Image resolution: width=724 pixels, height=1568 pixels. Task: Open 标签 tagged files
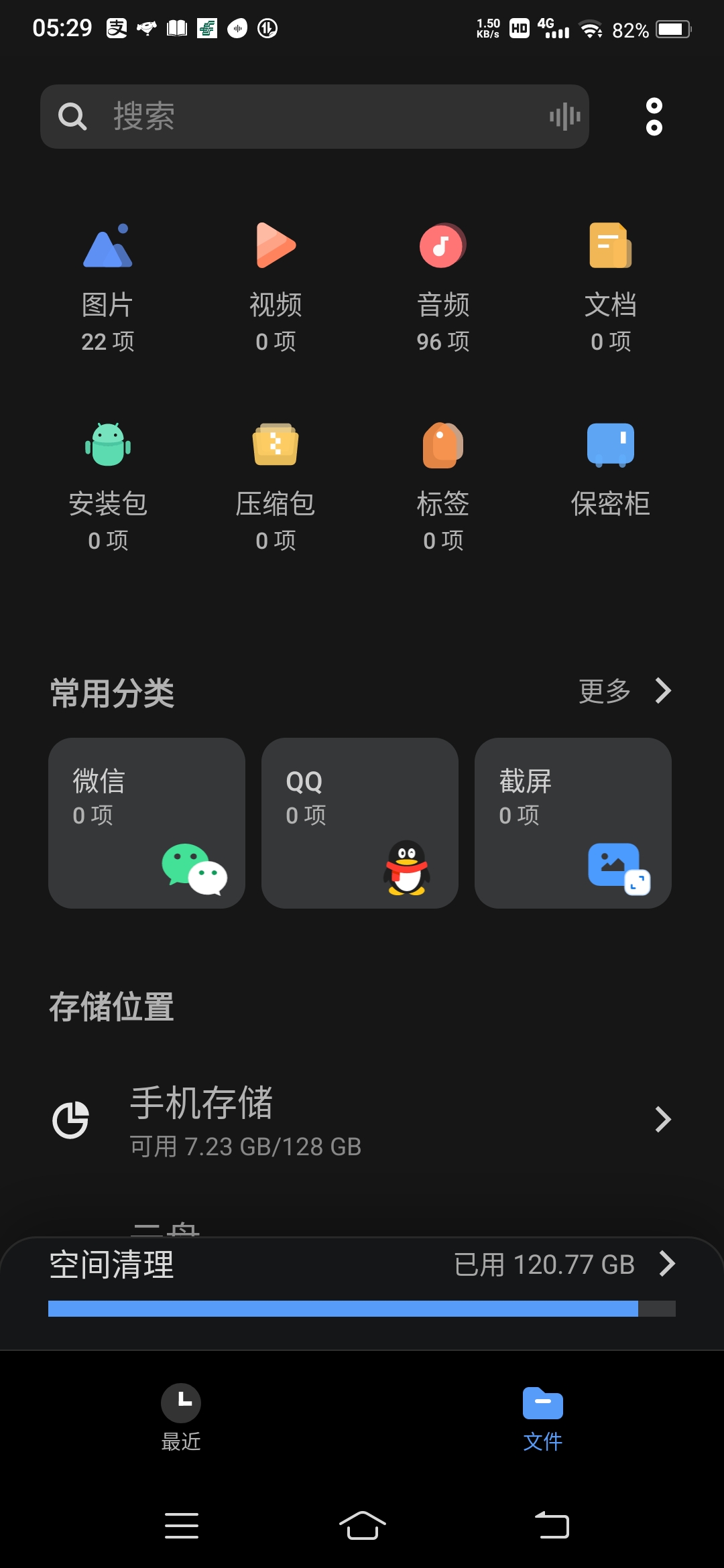(443, 486)
